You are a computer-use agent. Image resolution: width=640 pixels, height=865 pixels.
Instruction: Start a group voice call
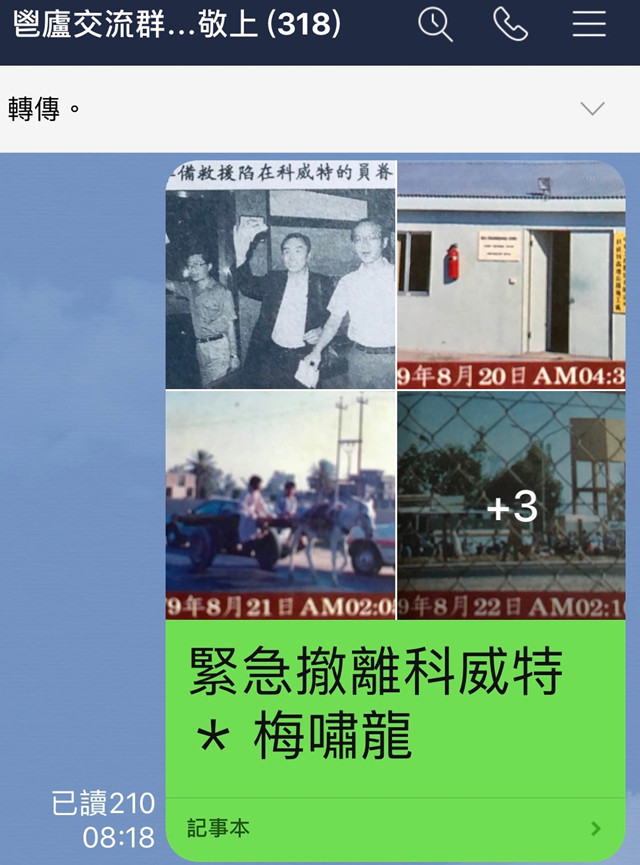coord(511,24)
